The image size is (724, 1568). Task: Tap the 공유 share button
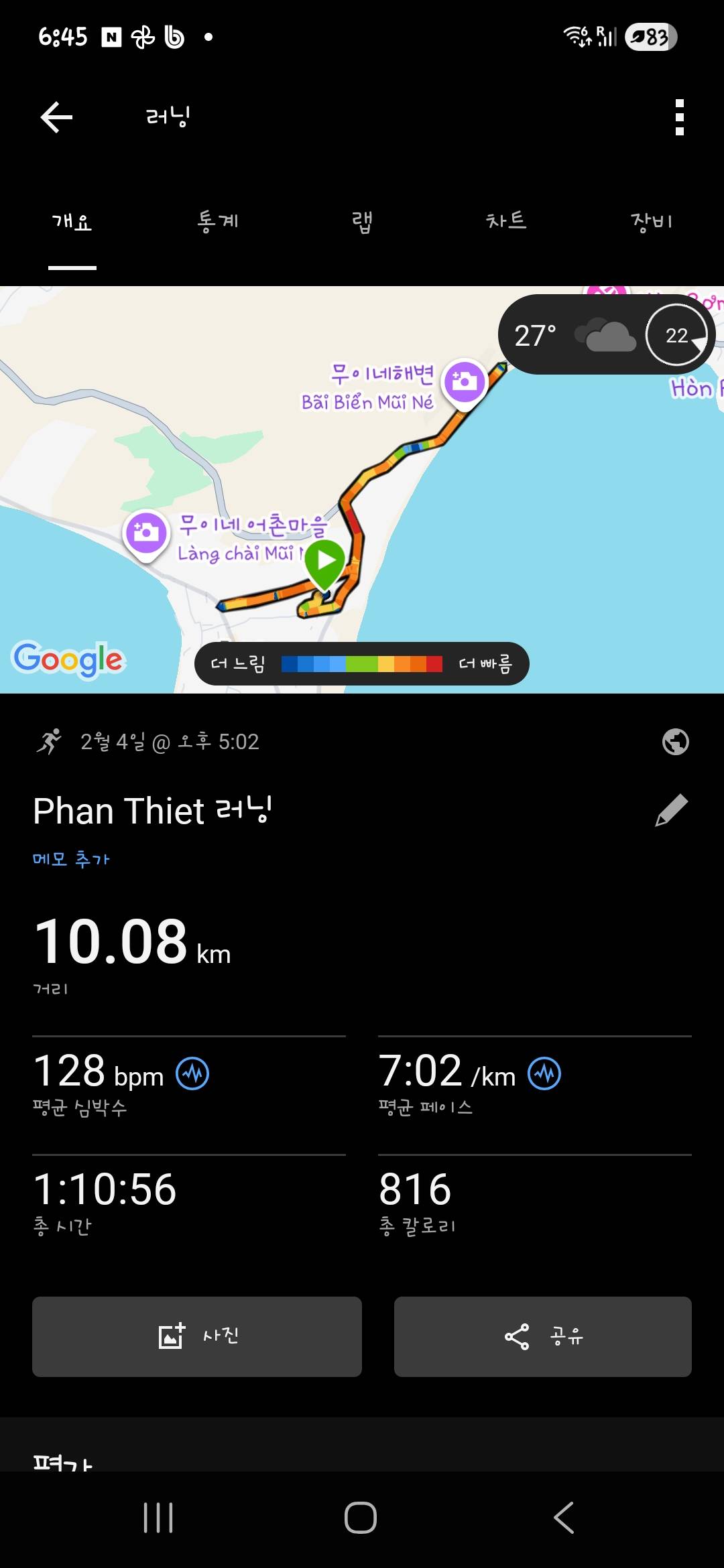point(542,1337)
